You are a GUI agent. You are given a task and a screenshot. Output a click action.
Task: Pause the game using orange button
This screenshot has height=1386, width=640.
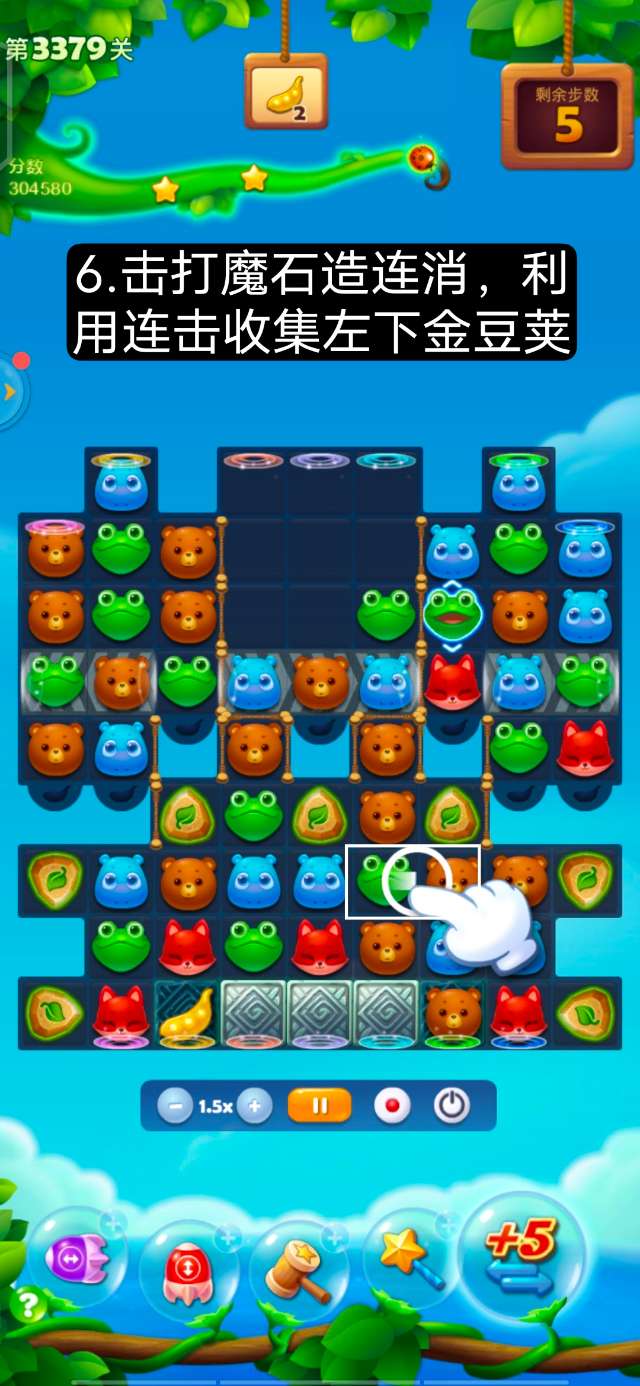(320, 1106)
